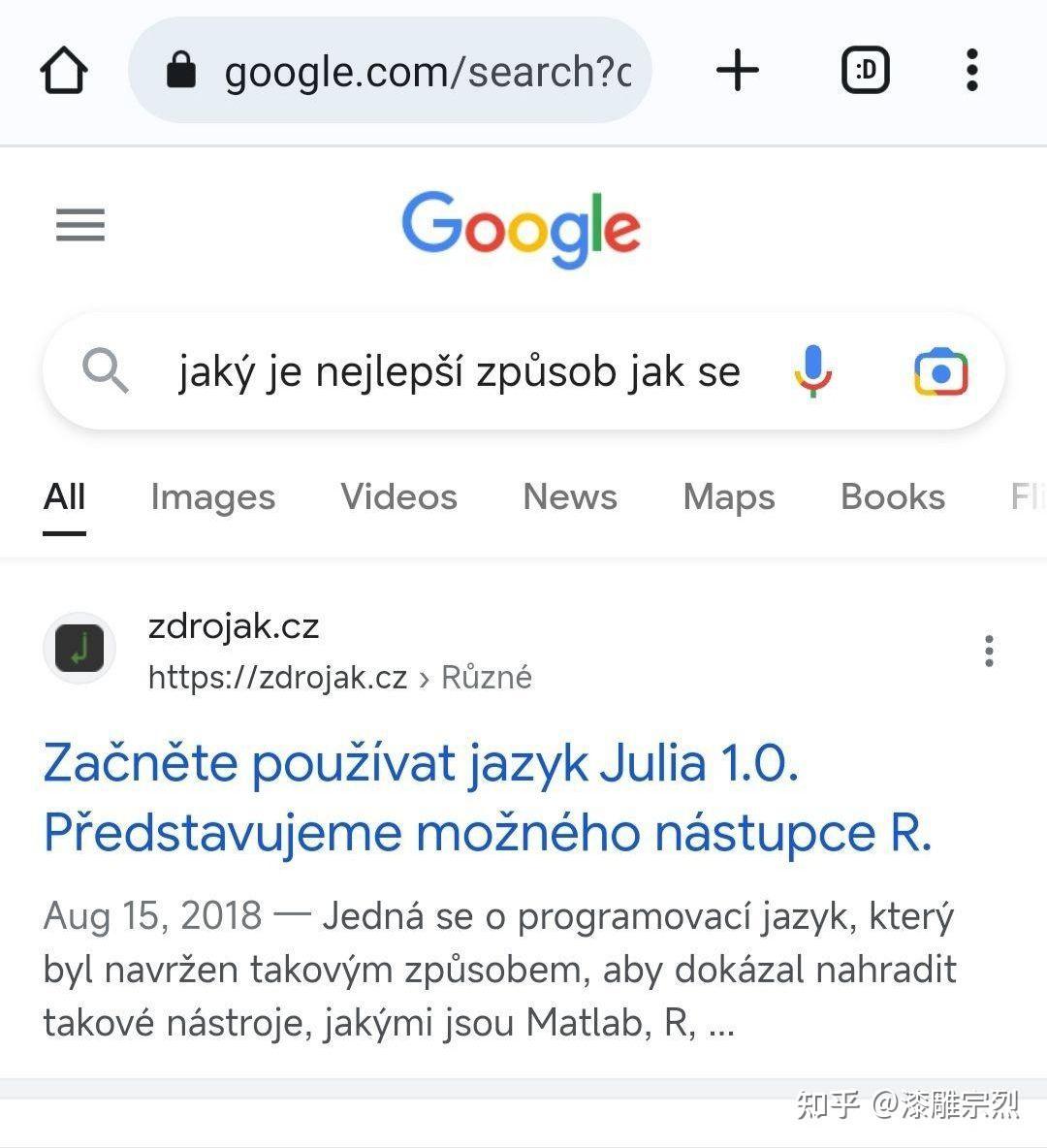Switch to the Maps tab
The height and width of the screenshot is (1148, 1047).
click(729, 497)
